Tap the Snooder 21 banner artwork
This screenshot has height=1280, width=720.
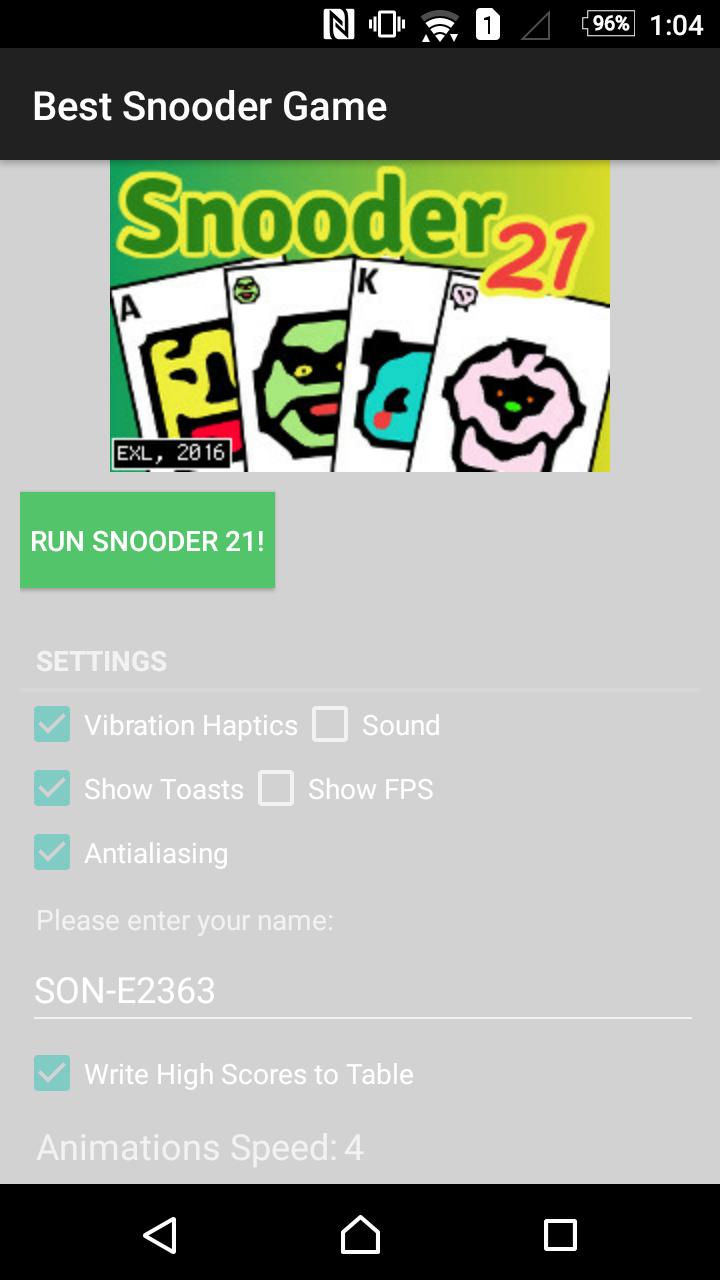click(360, 315)
